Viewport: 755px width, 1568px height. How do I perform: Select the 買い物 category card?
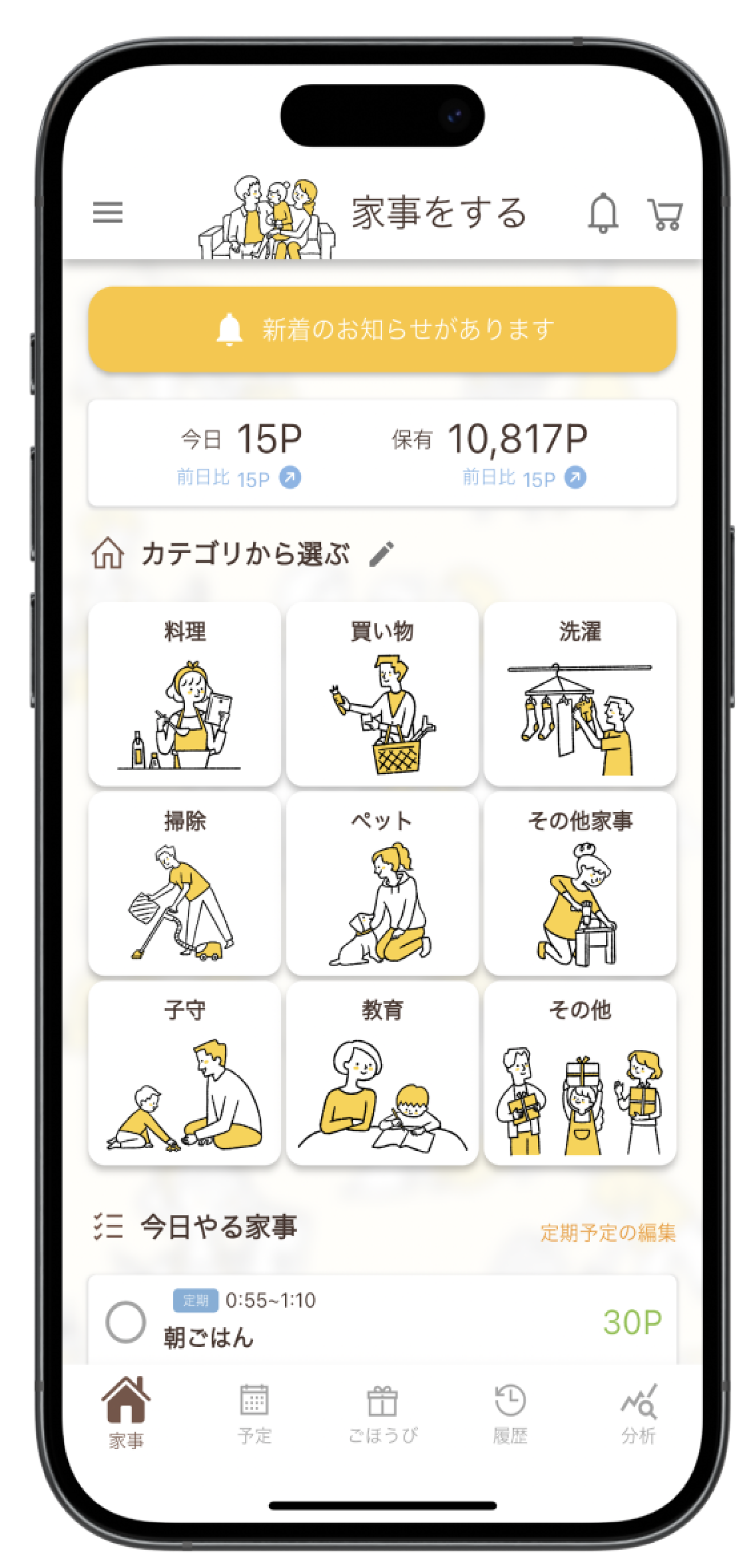[x=382, y=694]
